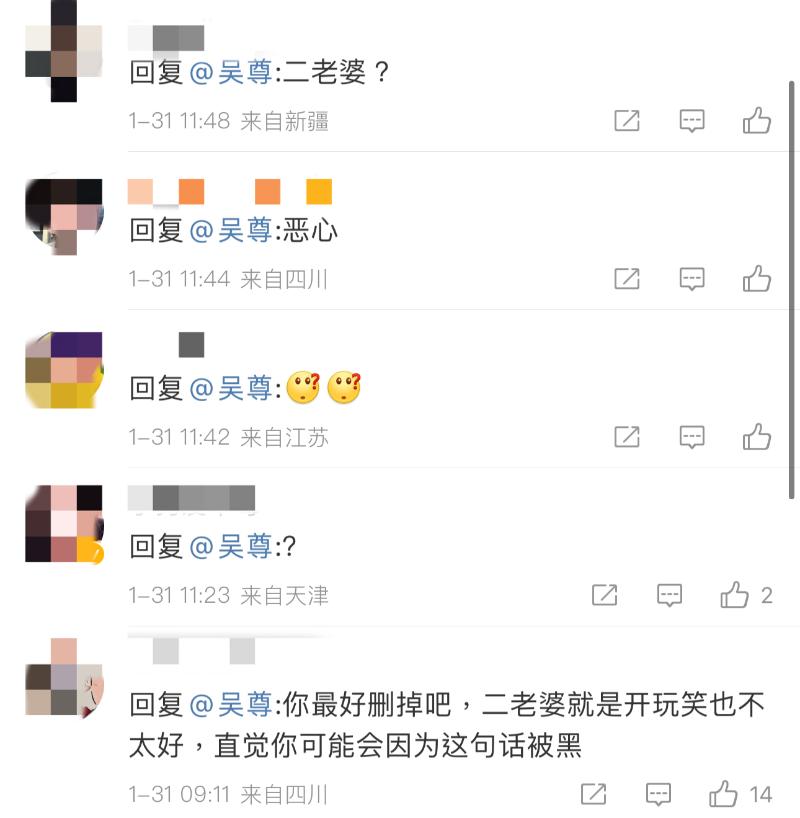Like the "?" comment from 天津
The image size is (800, 818).
tap(735, 595)
